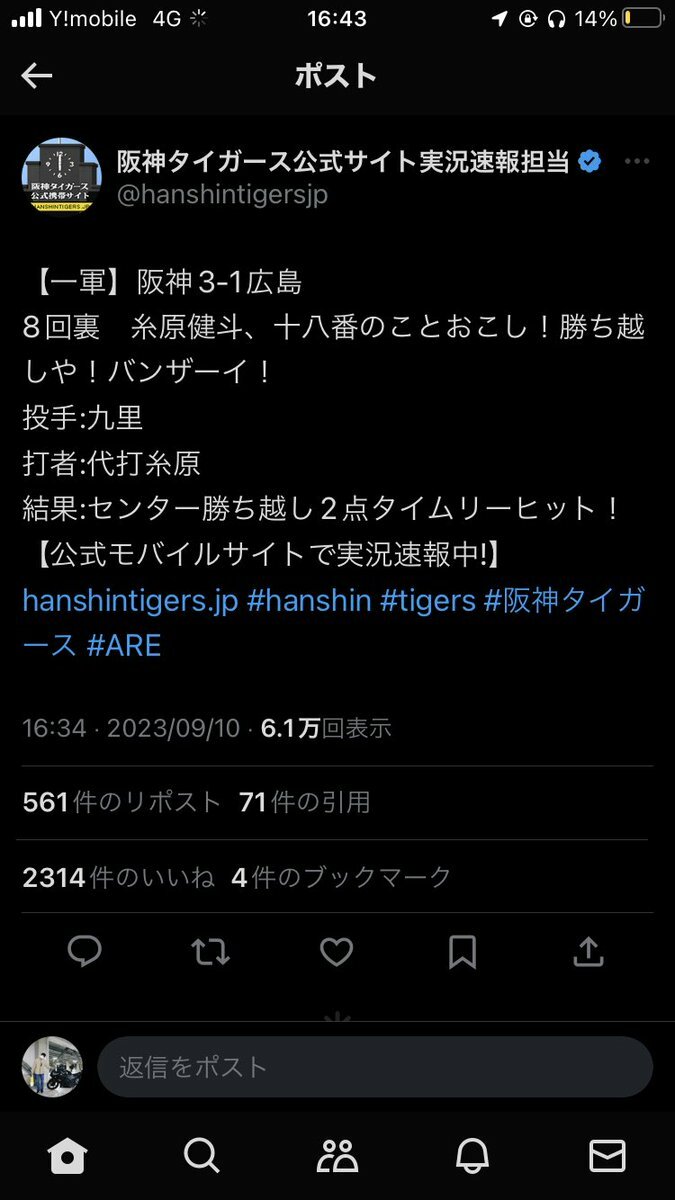675x1200 pixels.
Task: Switch to the Messages envelope tab
Action: 607,1156
